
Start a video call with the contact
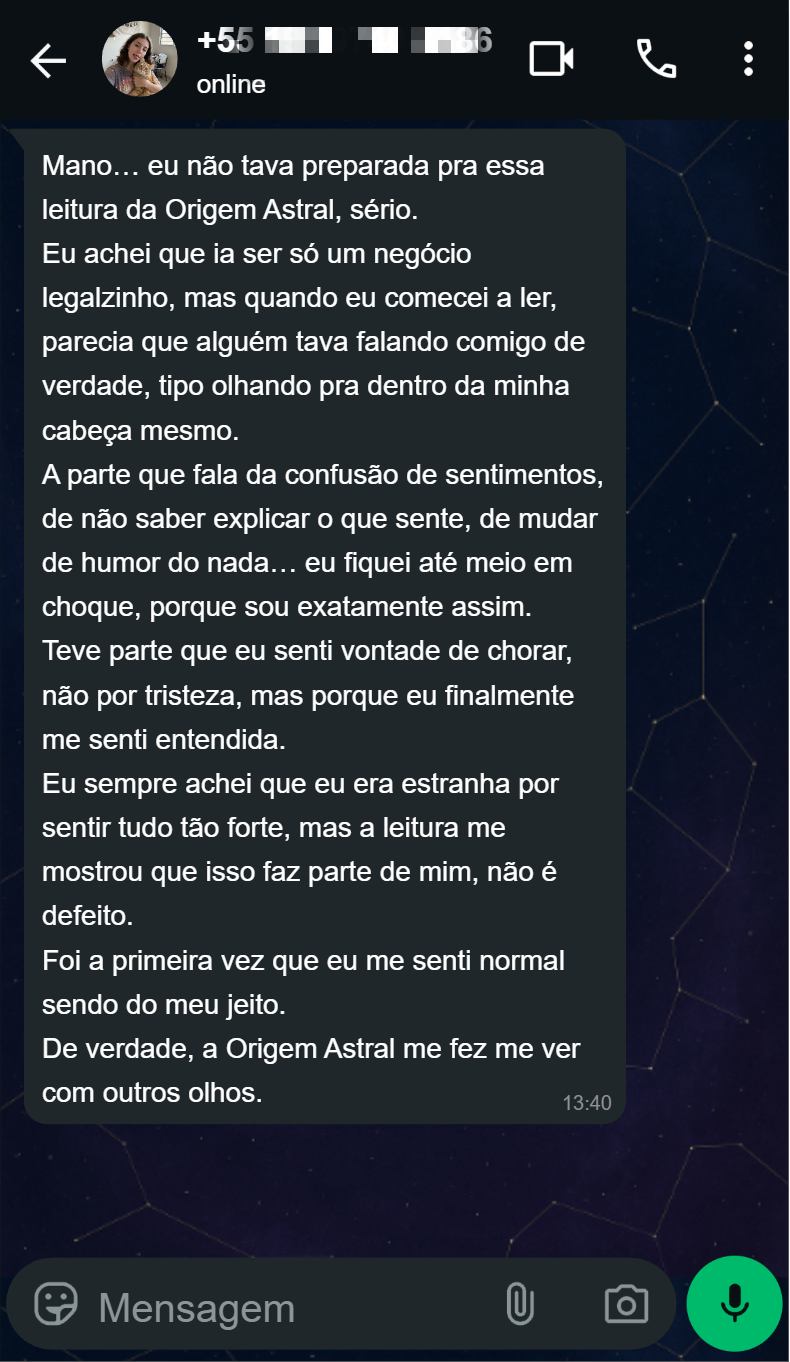554,59
